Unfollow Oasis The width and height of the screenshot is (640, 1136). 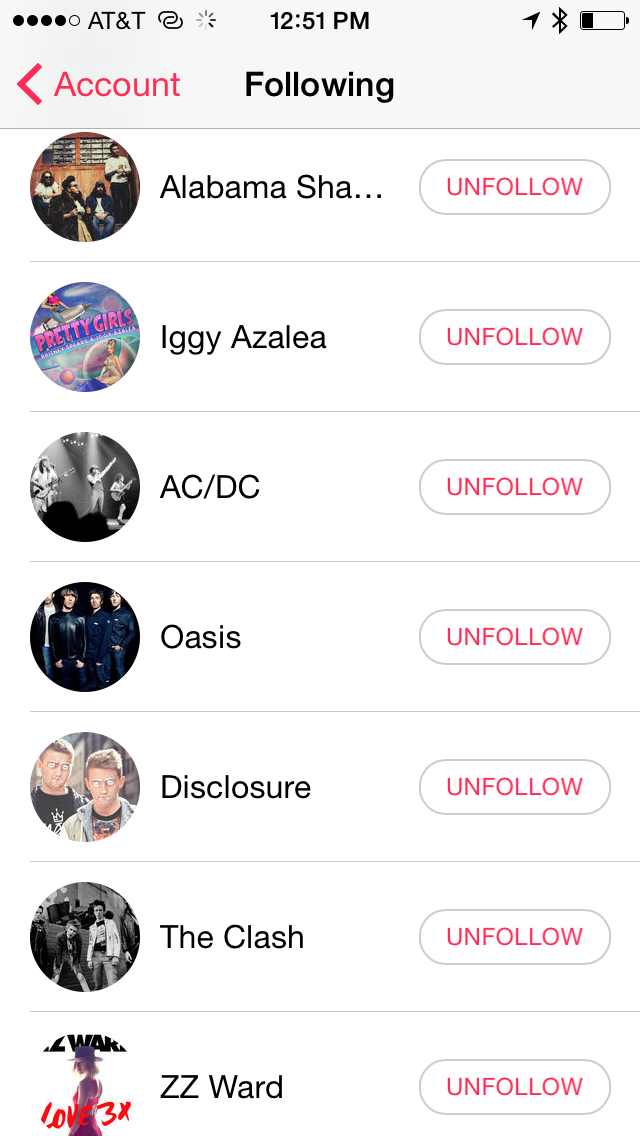(x=514, y=637)
